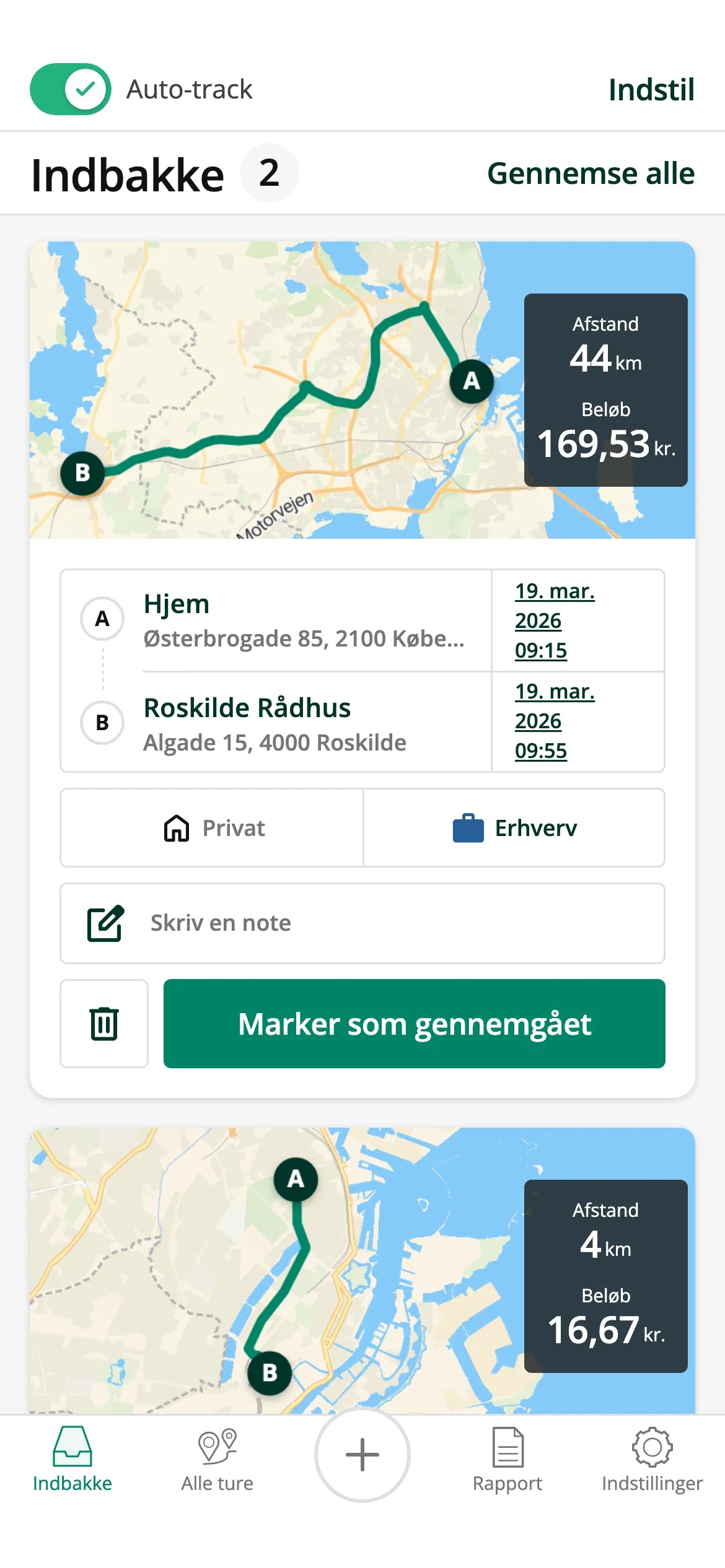This screenshot has width=725, height=1568.
Task: Disable the Auto-track switch
Action: pyautogui.click(x=71, y=89)
